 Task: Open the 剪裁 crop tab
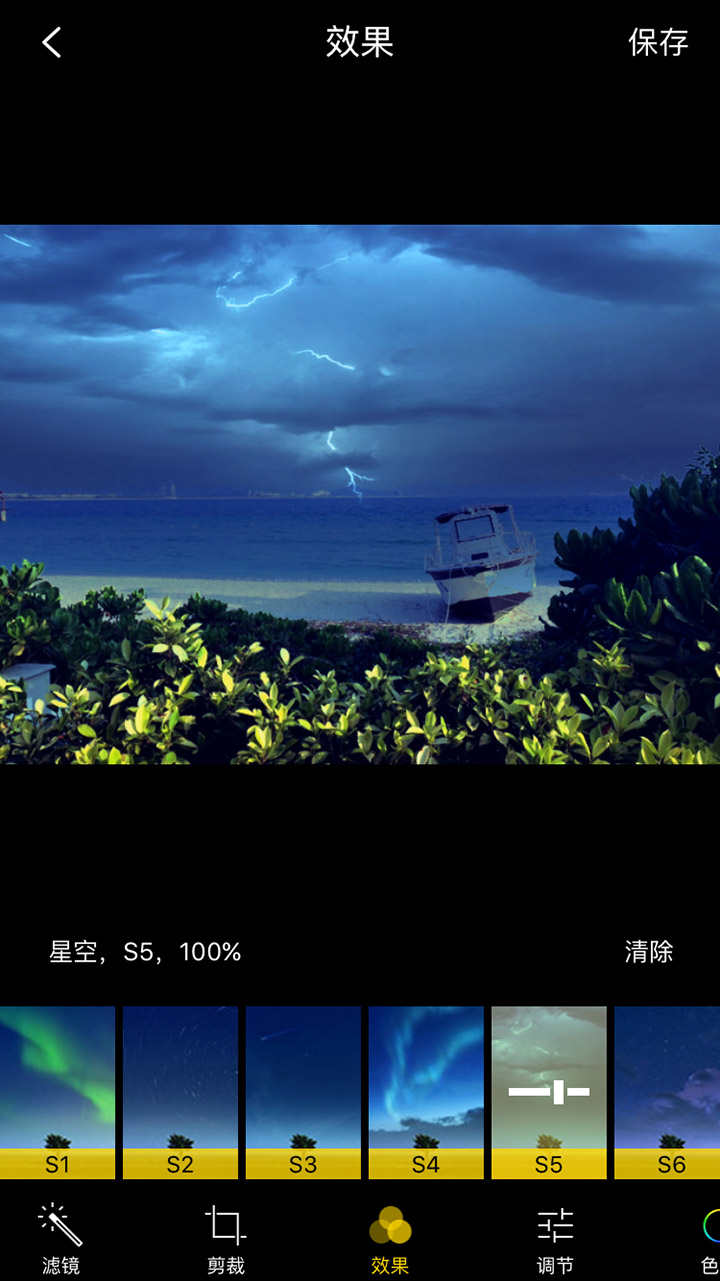click(x=225, y=1240)
